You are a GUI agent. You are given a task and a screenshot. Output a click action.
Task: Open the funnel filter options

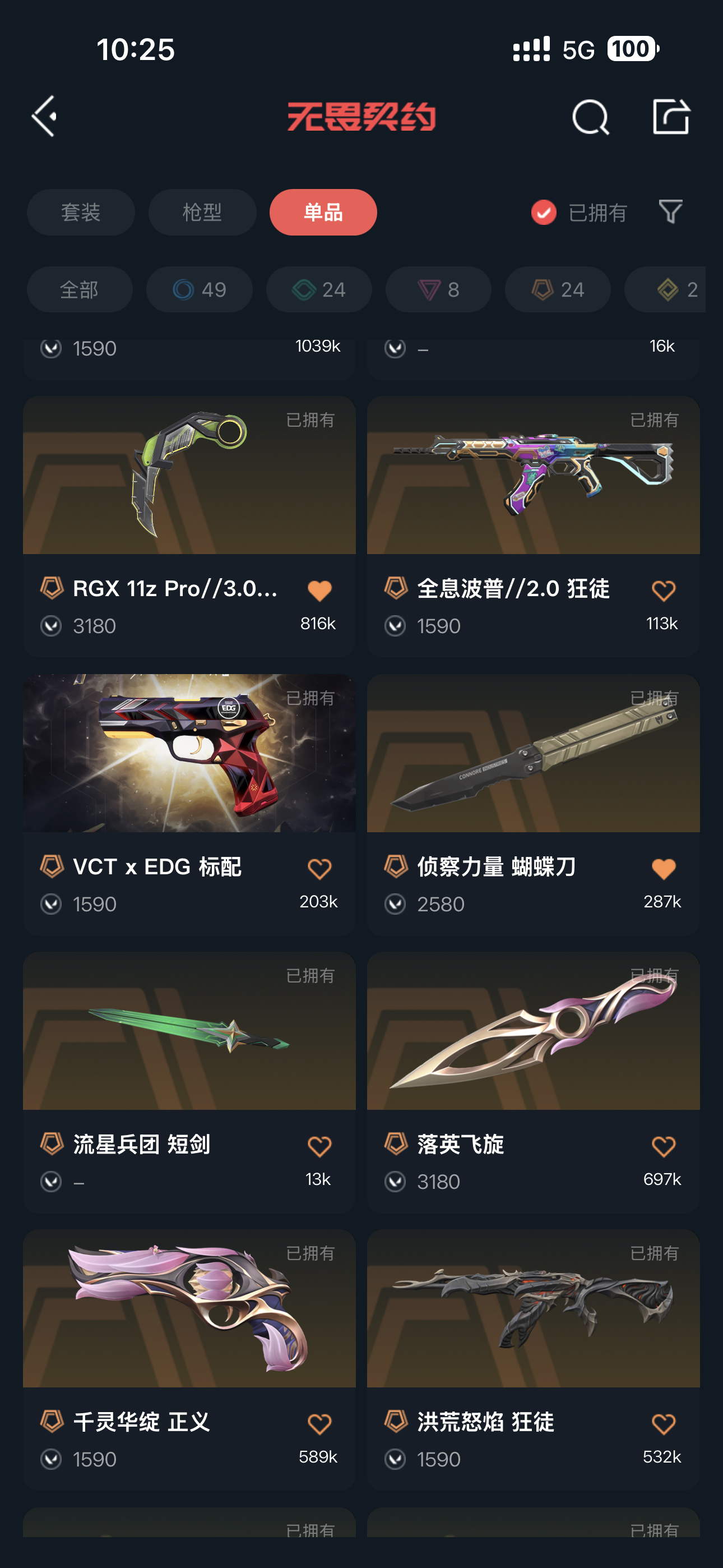(670, 212)
